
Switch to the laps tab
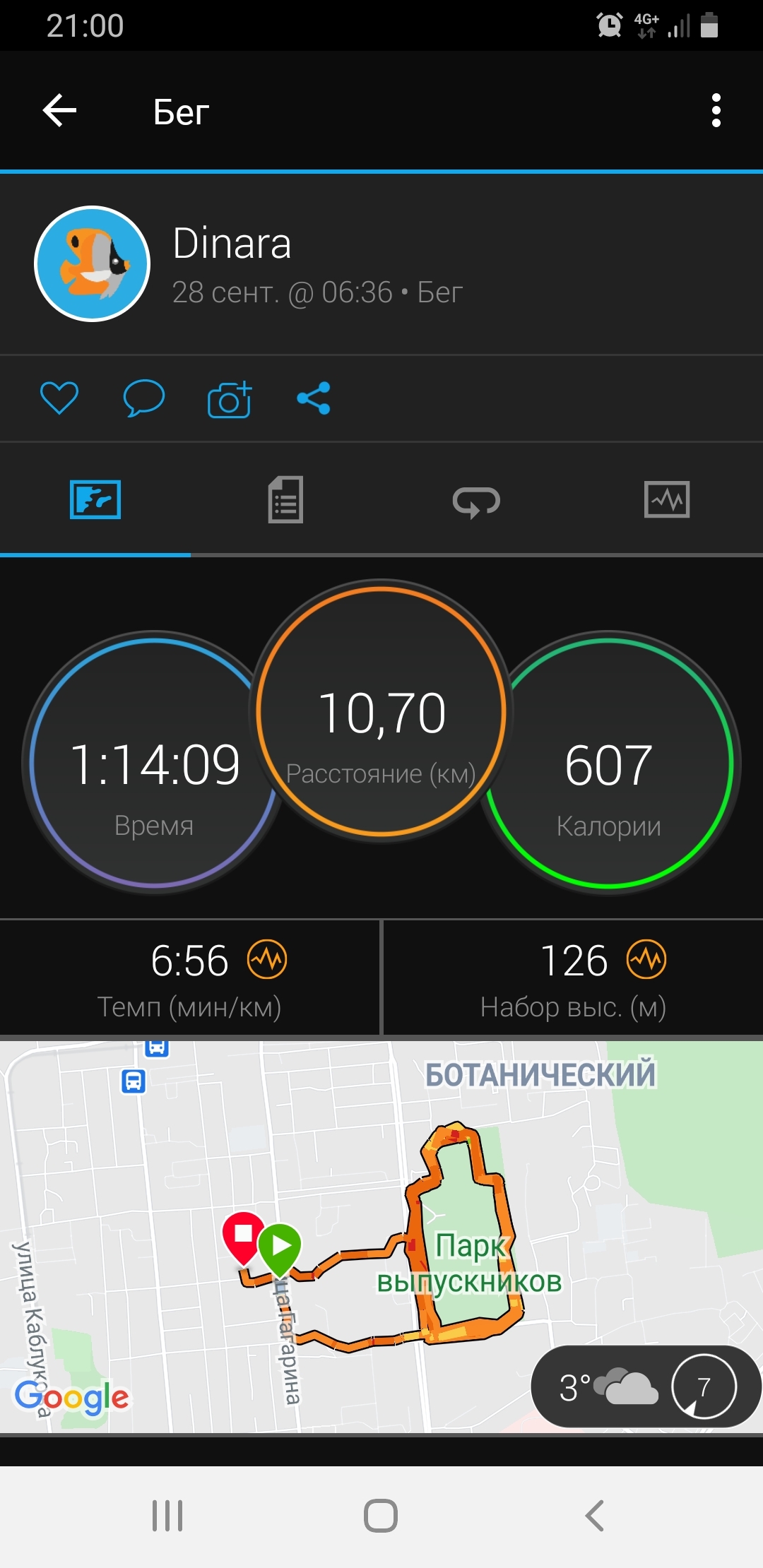click(476, 501)
